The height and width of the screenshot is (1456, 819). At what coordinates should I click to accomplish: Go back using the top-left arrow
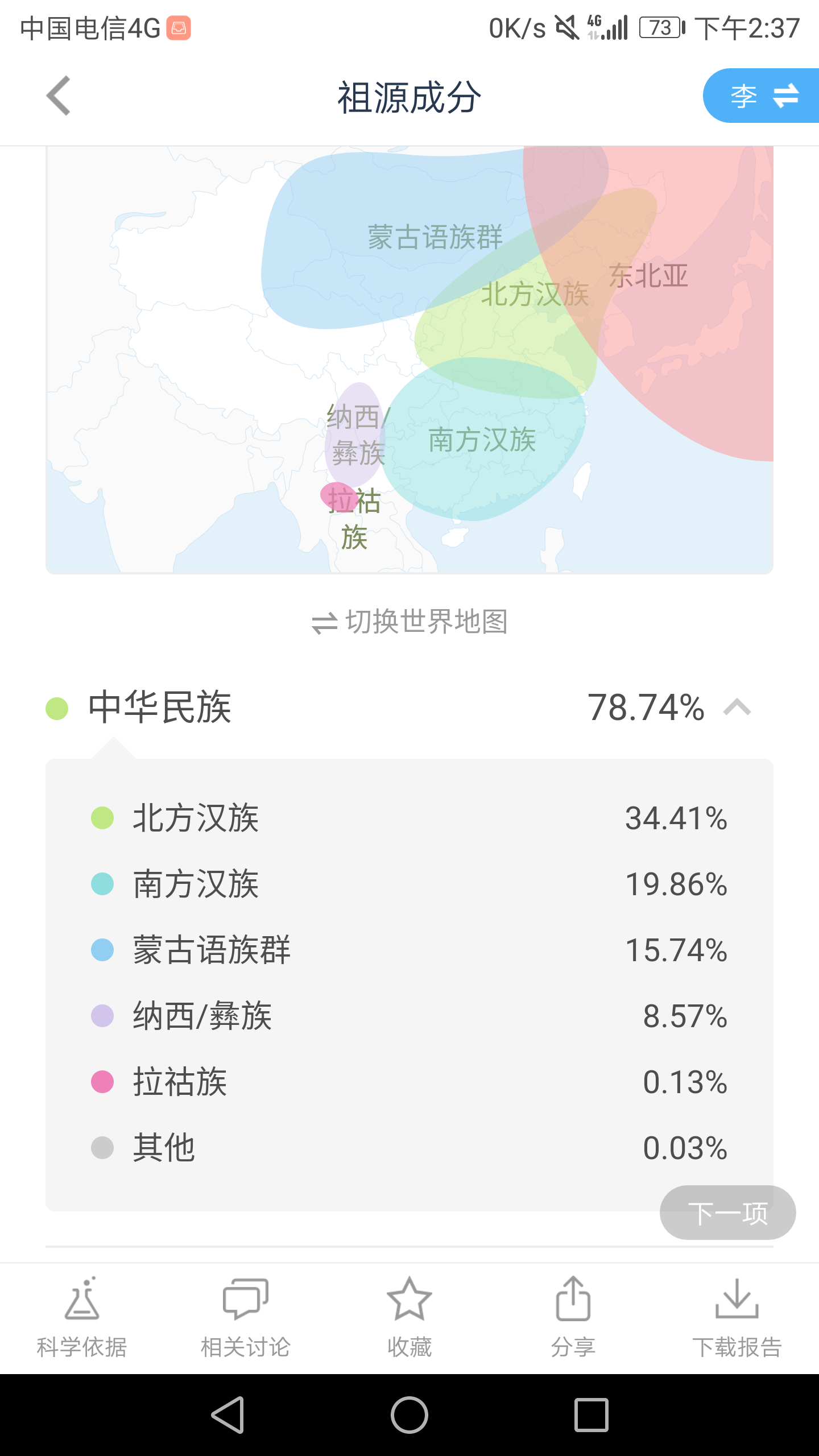59,96
